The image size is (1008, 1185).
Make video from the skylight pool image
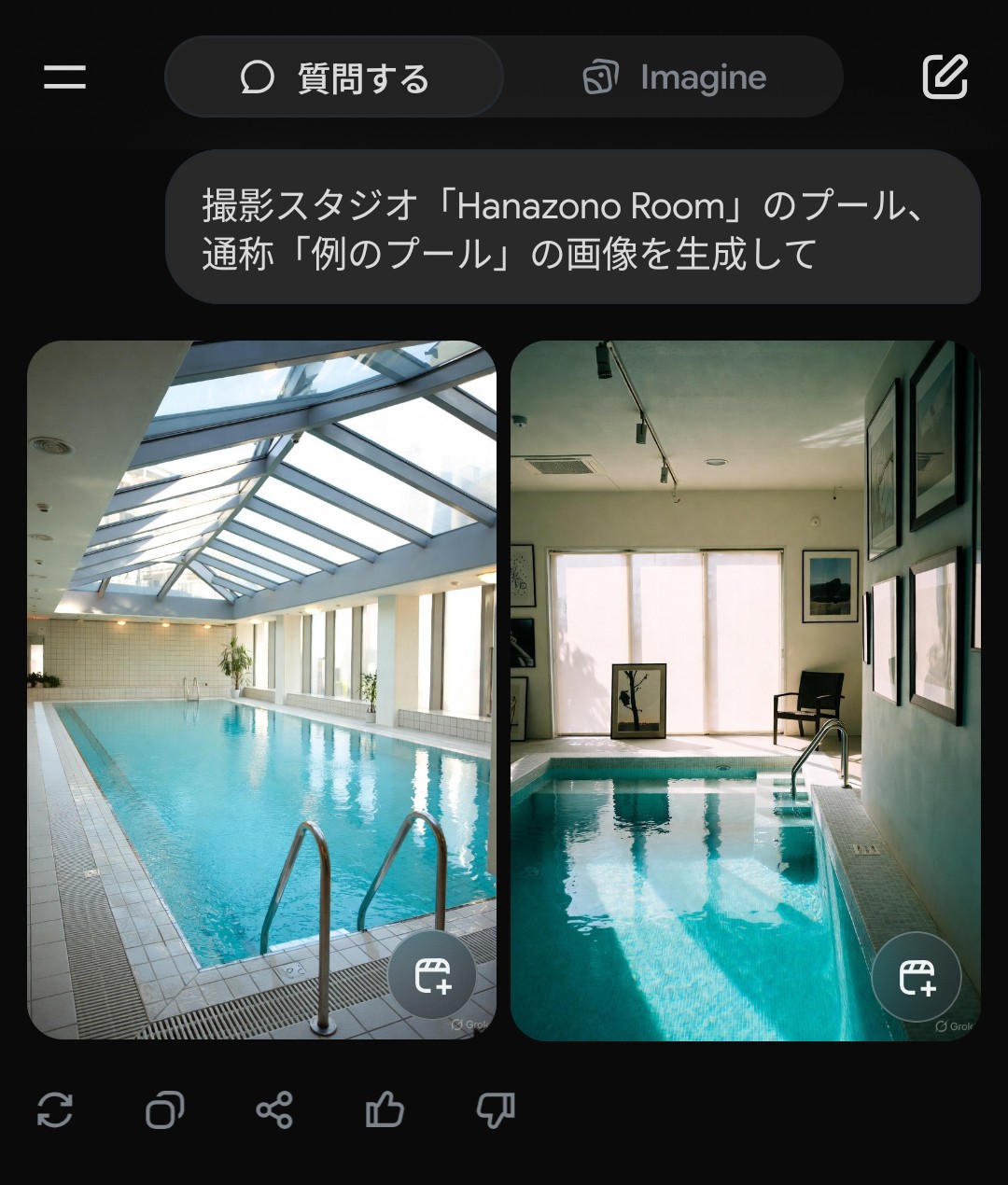pos(432,975)
